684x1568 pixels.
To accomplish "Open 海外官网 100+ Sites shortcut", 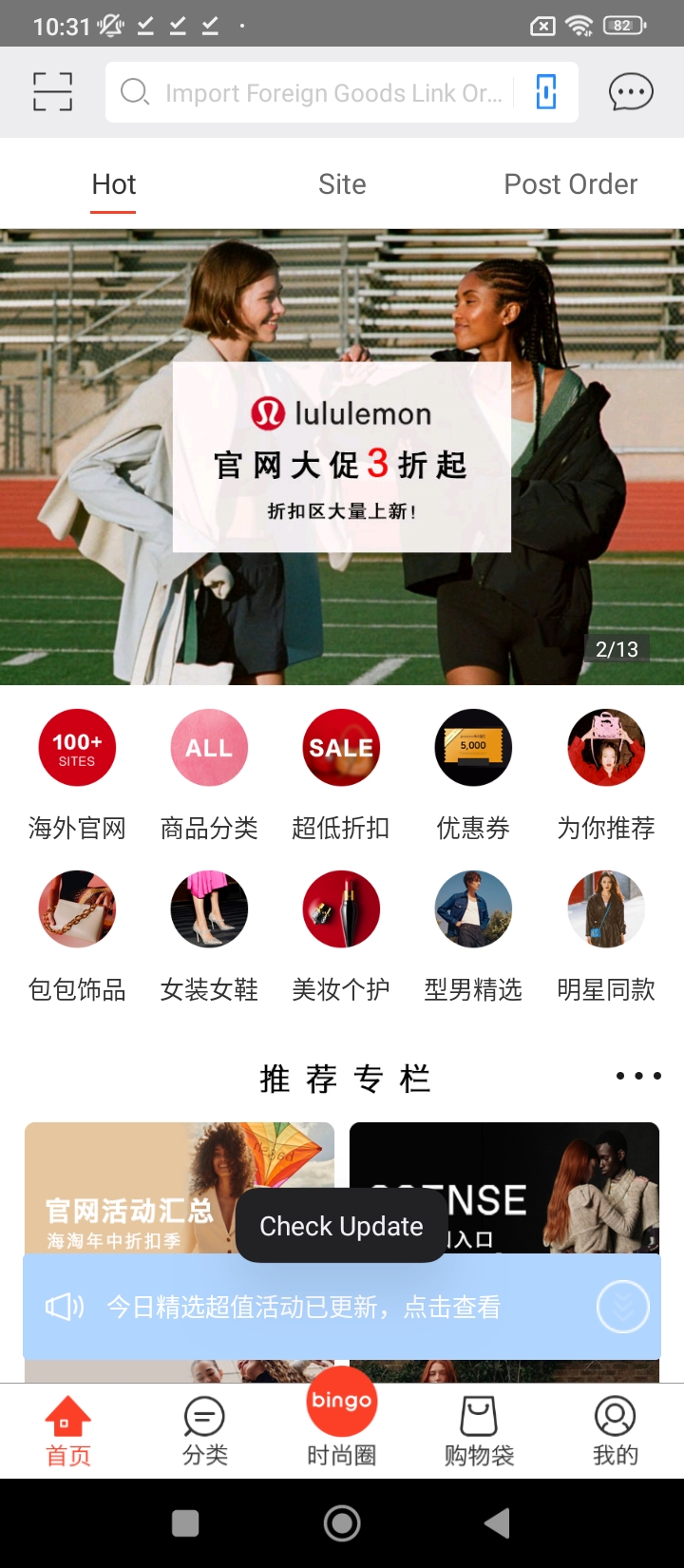I will coord(77,748).
